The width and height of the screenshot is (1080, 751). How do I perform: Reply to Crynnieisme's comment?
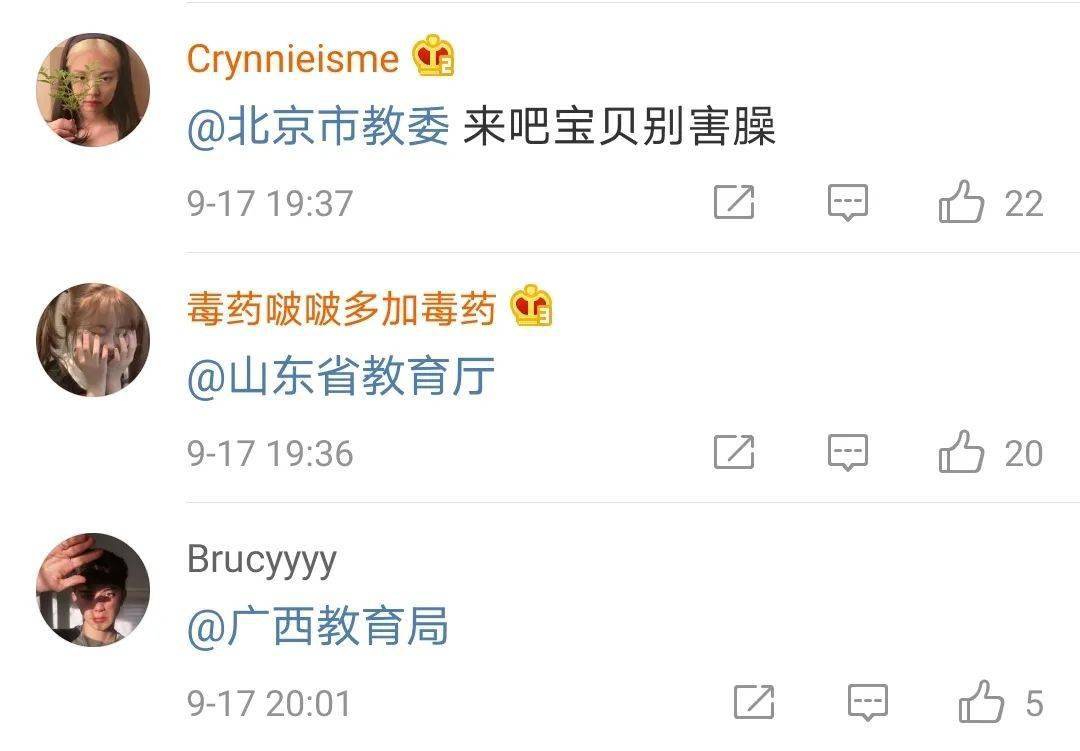coord(848,203)
